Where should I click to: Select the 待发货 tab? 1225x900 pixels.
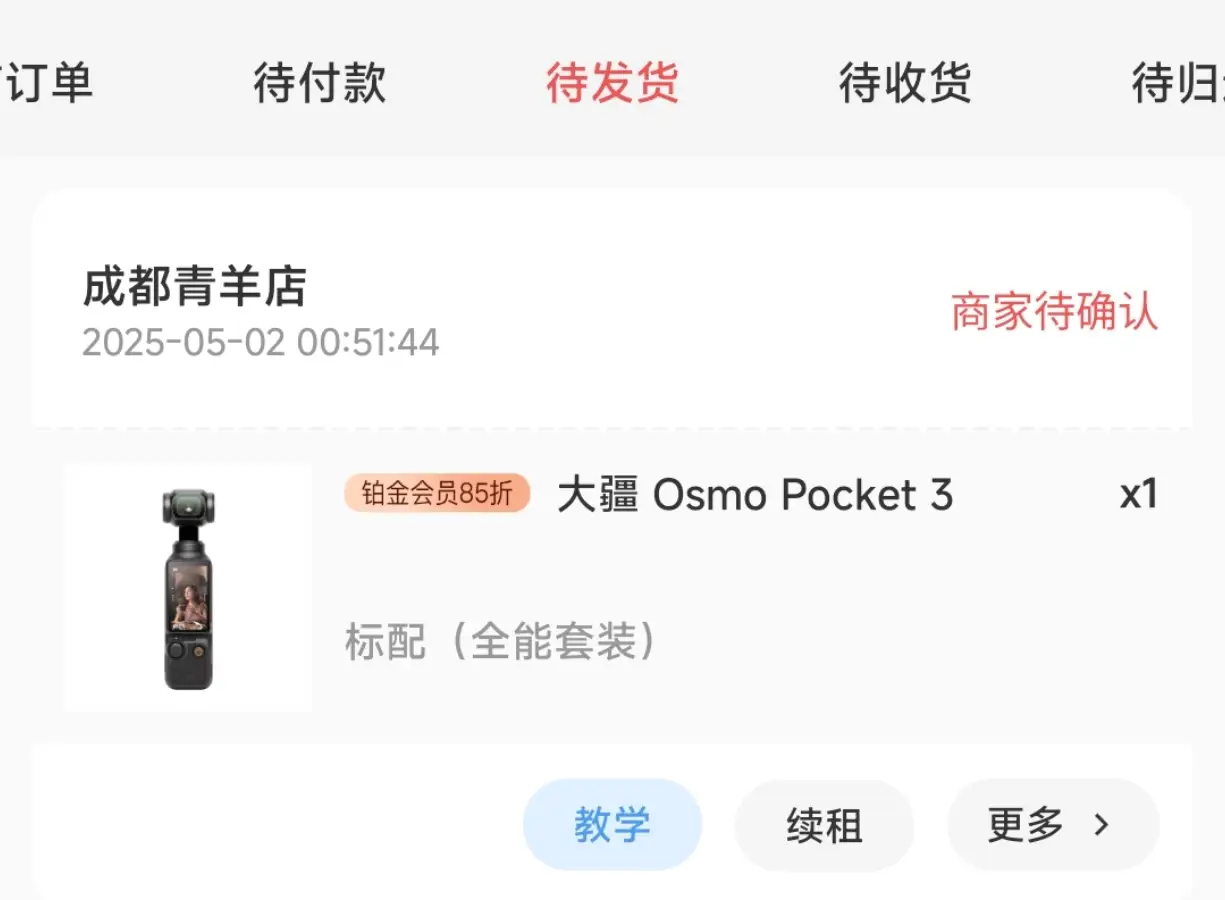click(x=612, y=83)
